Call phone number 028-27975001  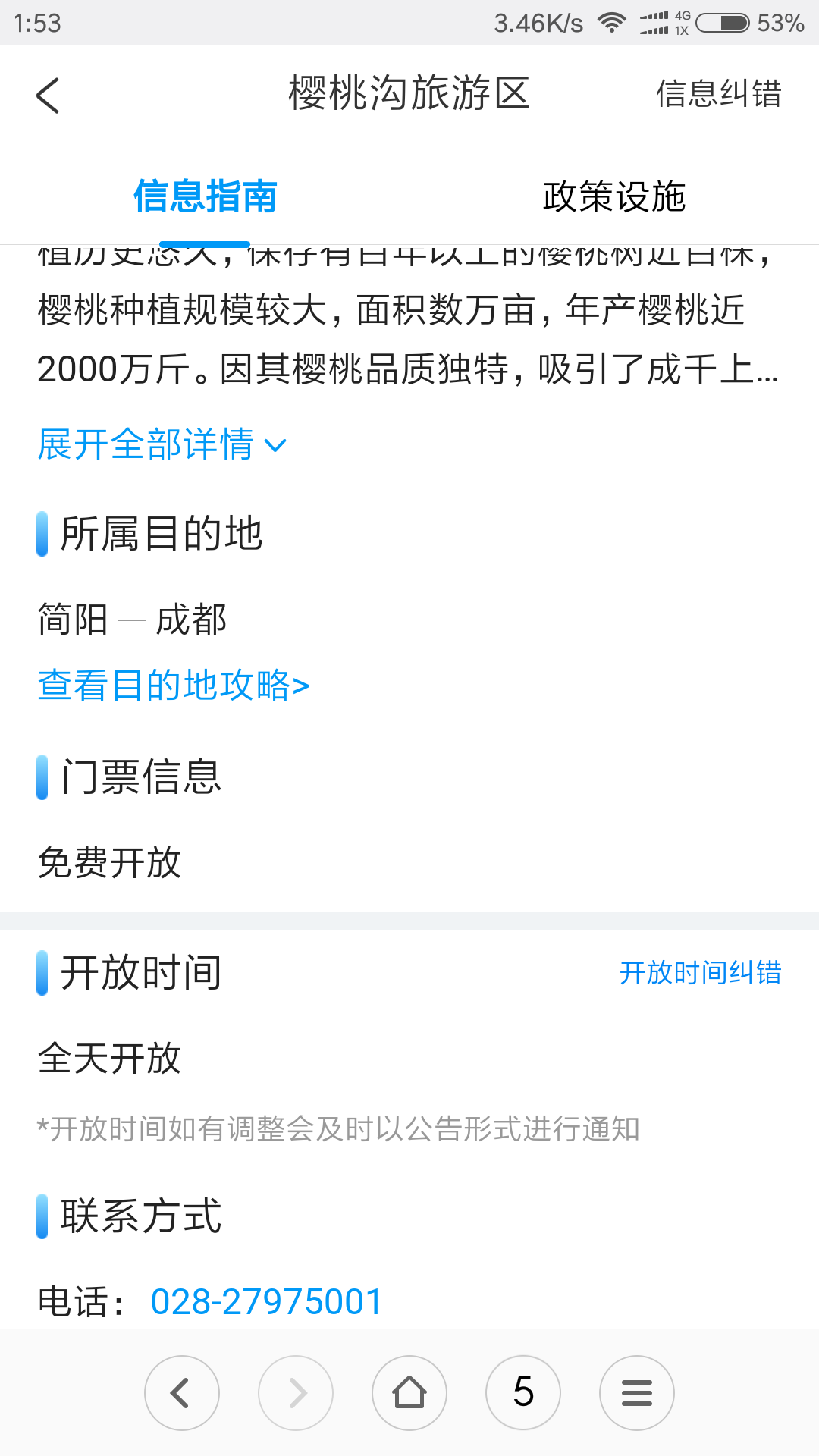coord(266,1302)
